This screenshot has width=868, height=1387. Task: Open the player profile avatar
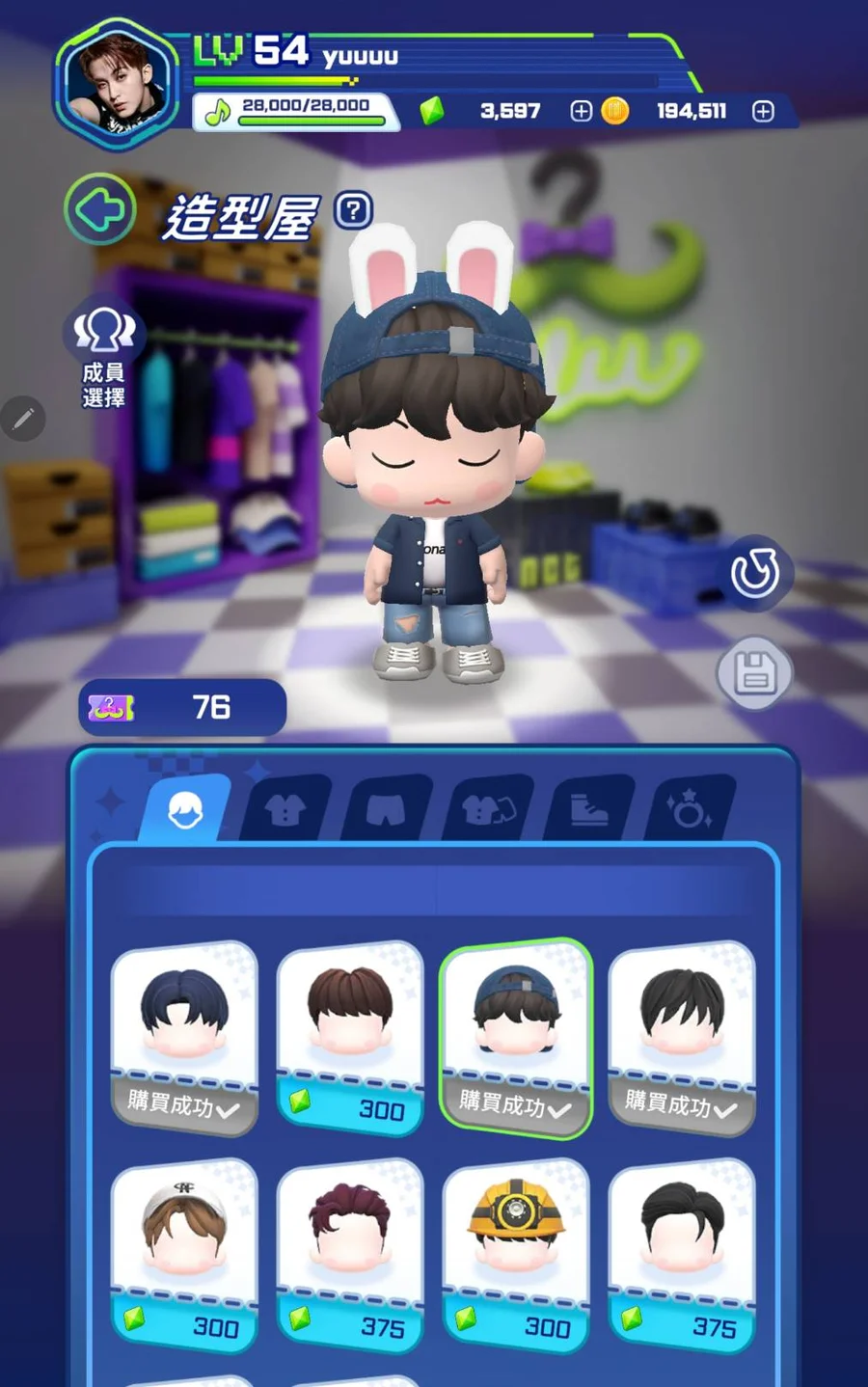tap(117, 84)
